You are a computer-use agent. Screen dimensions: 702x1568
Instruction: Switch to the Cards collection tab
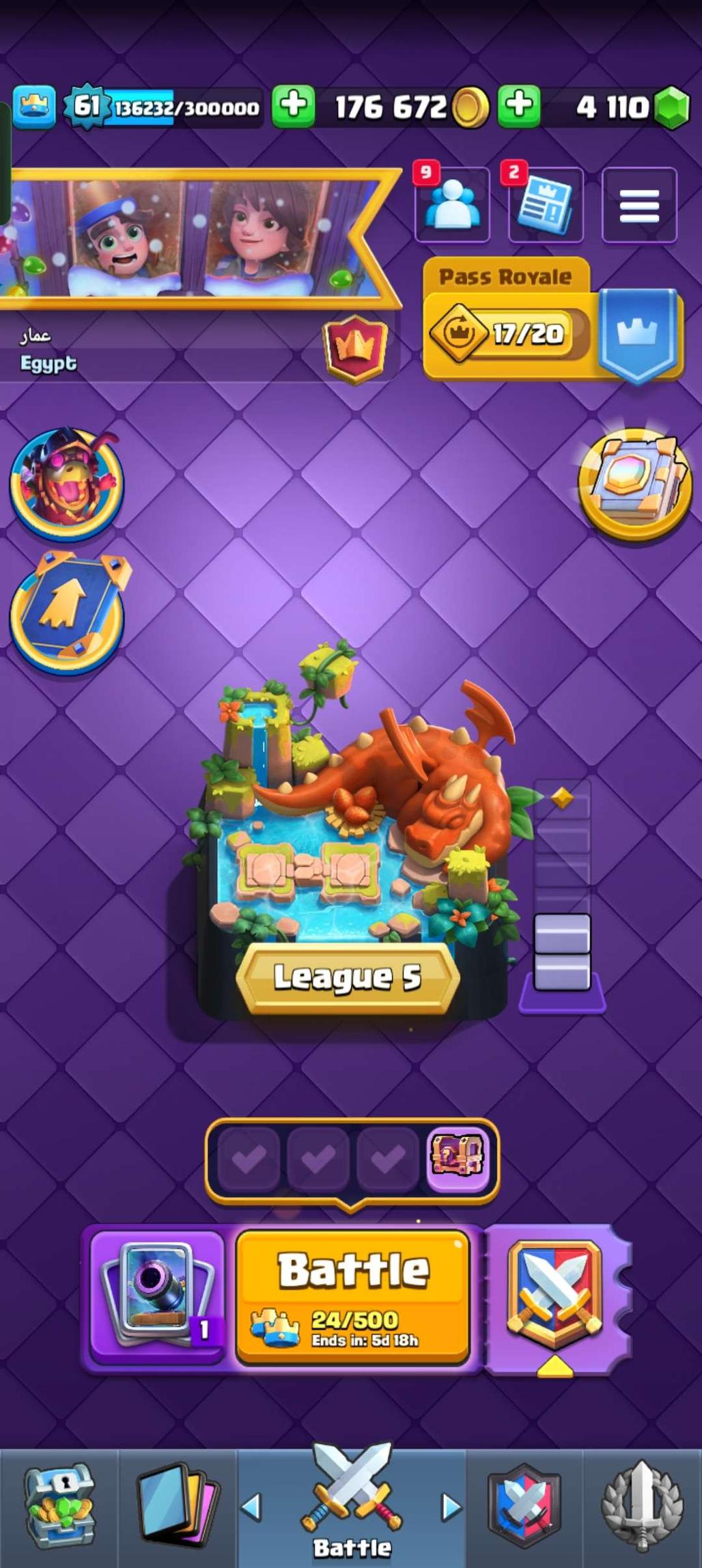coord(178,1508)
